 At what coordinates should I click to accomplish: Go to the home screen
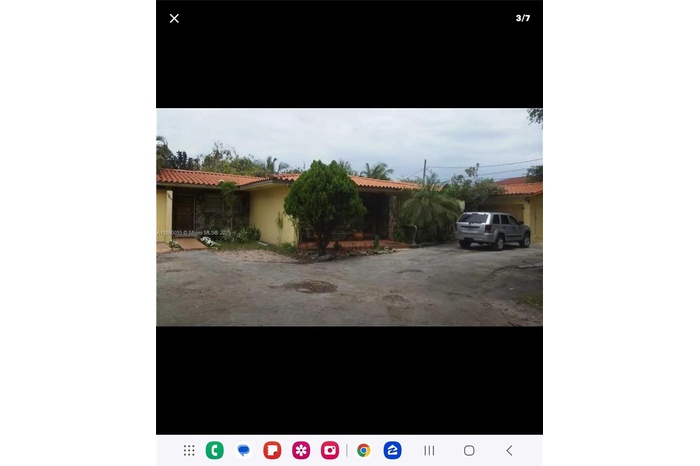469,450
